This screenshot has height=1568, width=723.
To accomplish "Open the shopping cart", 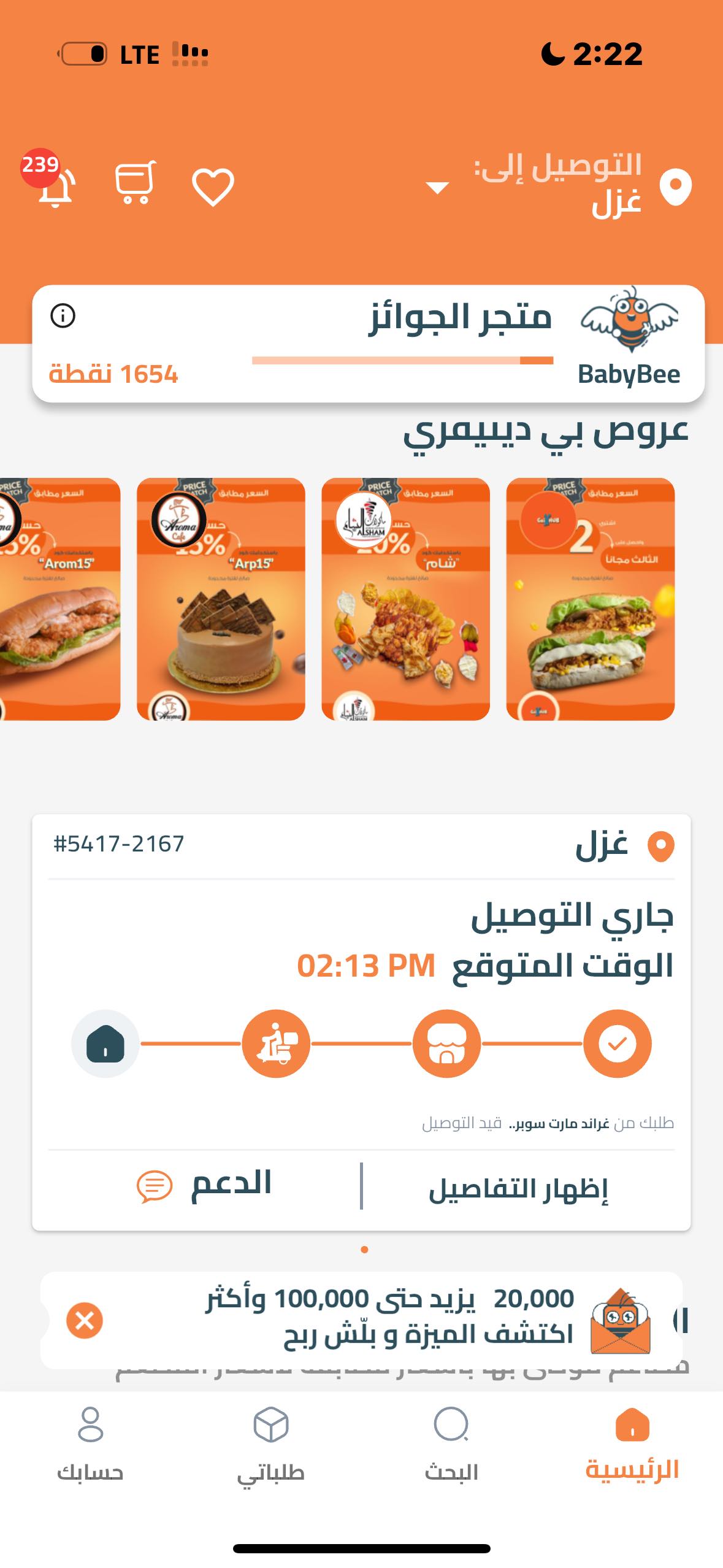I will click(x=135, y=183).
